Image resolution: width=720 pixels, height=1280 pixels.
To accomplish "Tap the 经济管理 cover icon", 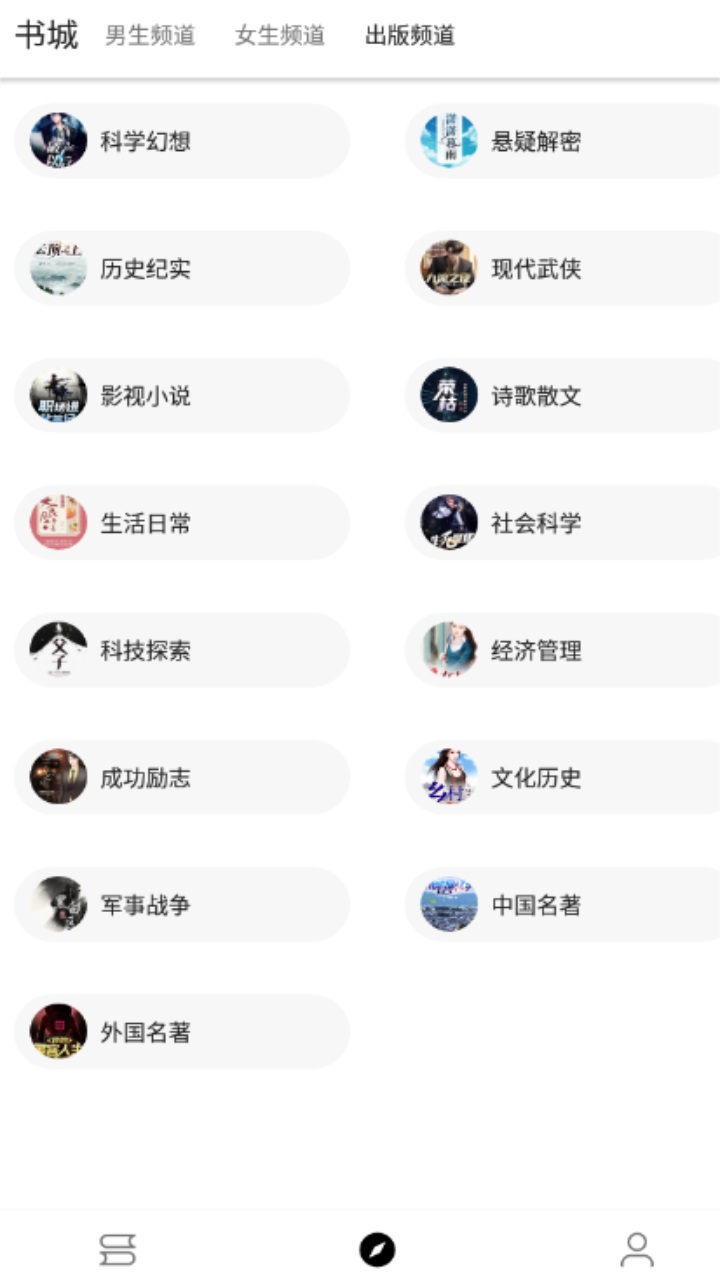I will (447, 650).
